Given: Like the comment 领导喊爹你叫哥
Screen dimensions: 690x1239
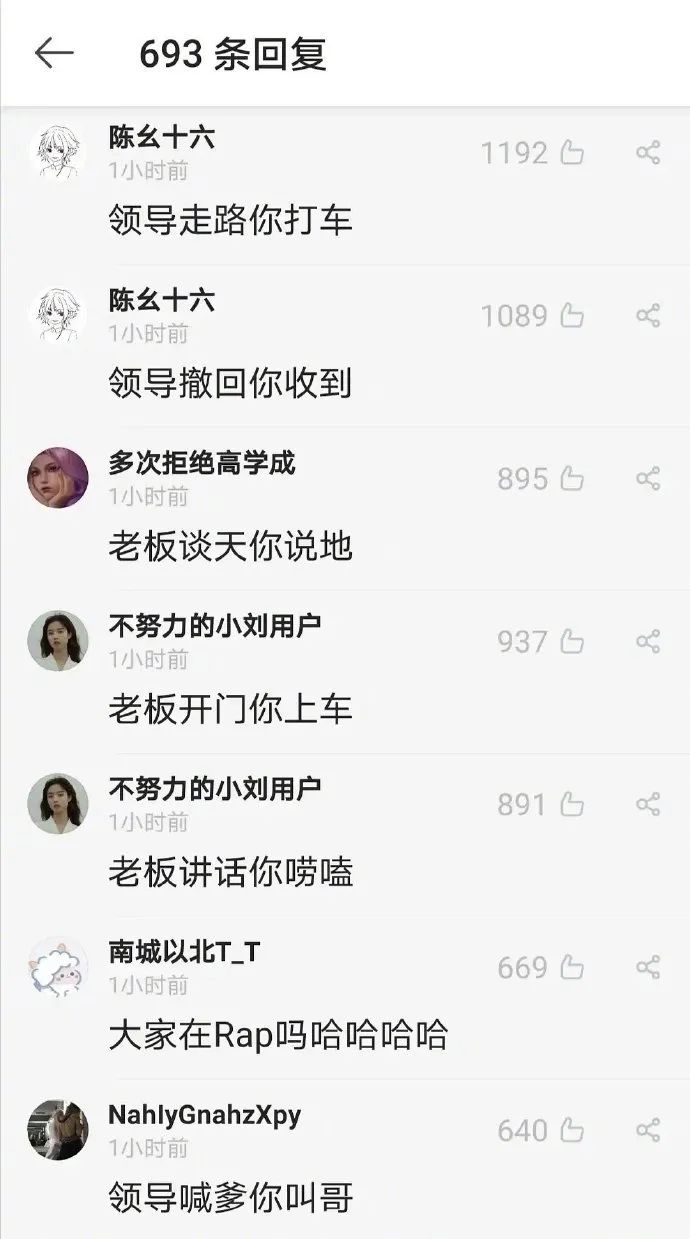Looking at the screenshot, I should pyautogui.click(x=572, y=1130).
